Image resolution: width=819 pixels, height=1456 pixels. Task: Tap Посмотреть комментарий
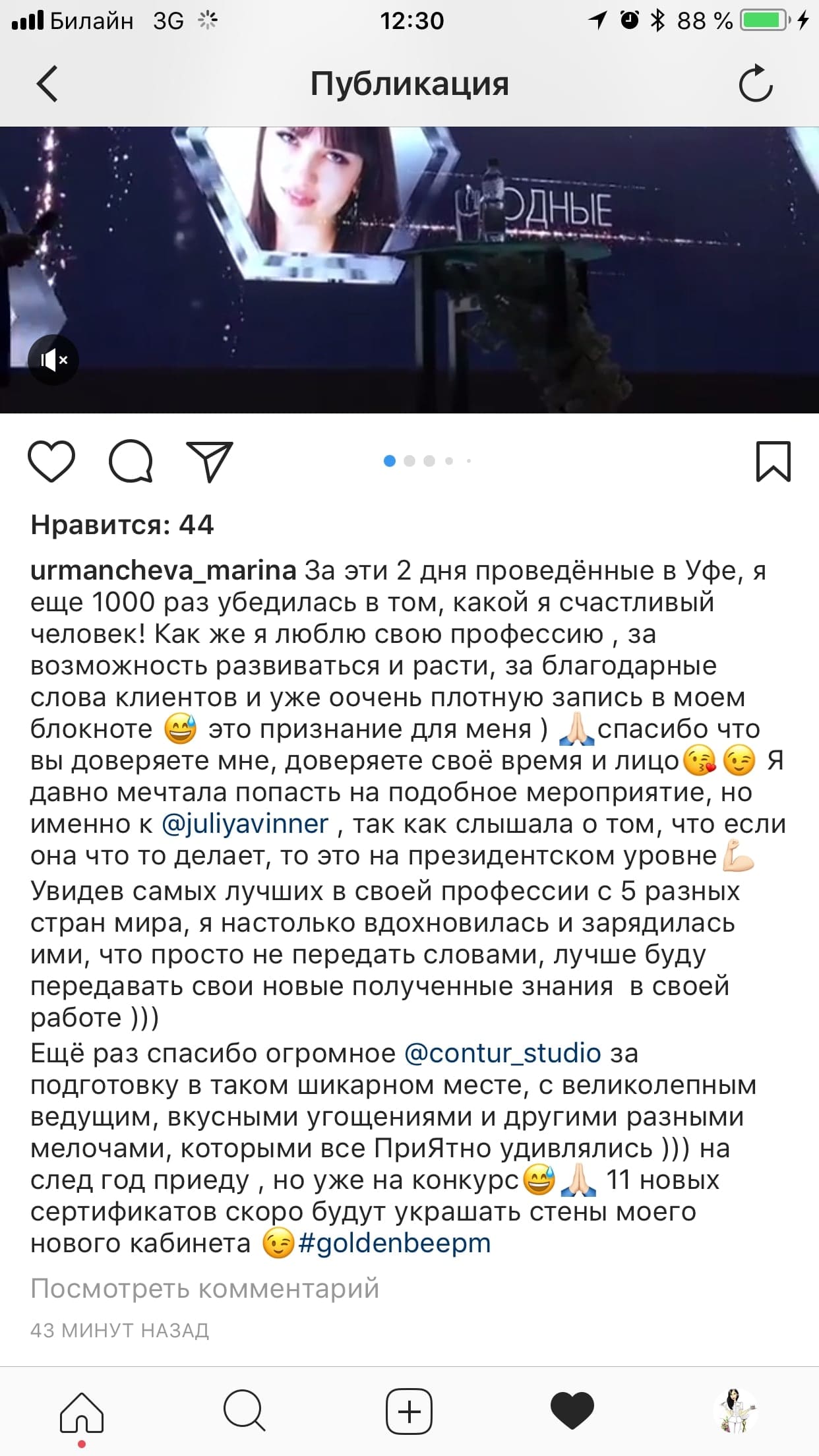[x=205, y=1288]
